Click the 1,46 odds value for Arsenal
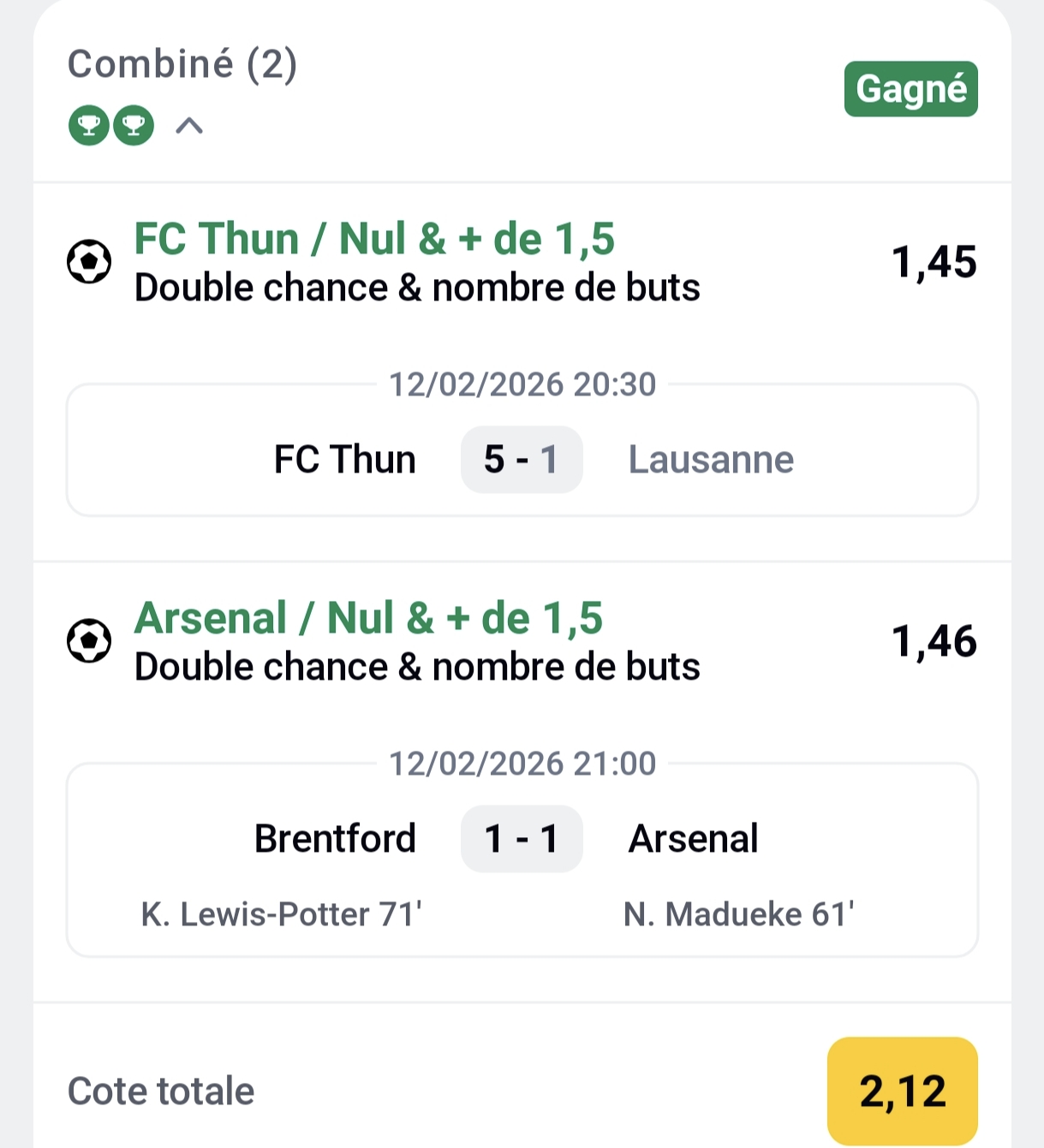The width and height of the screenshot is (1044, 1148). 934,642
